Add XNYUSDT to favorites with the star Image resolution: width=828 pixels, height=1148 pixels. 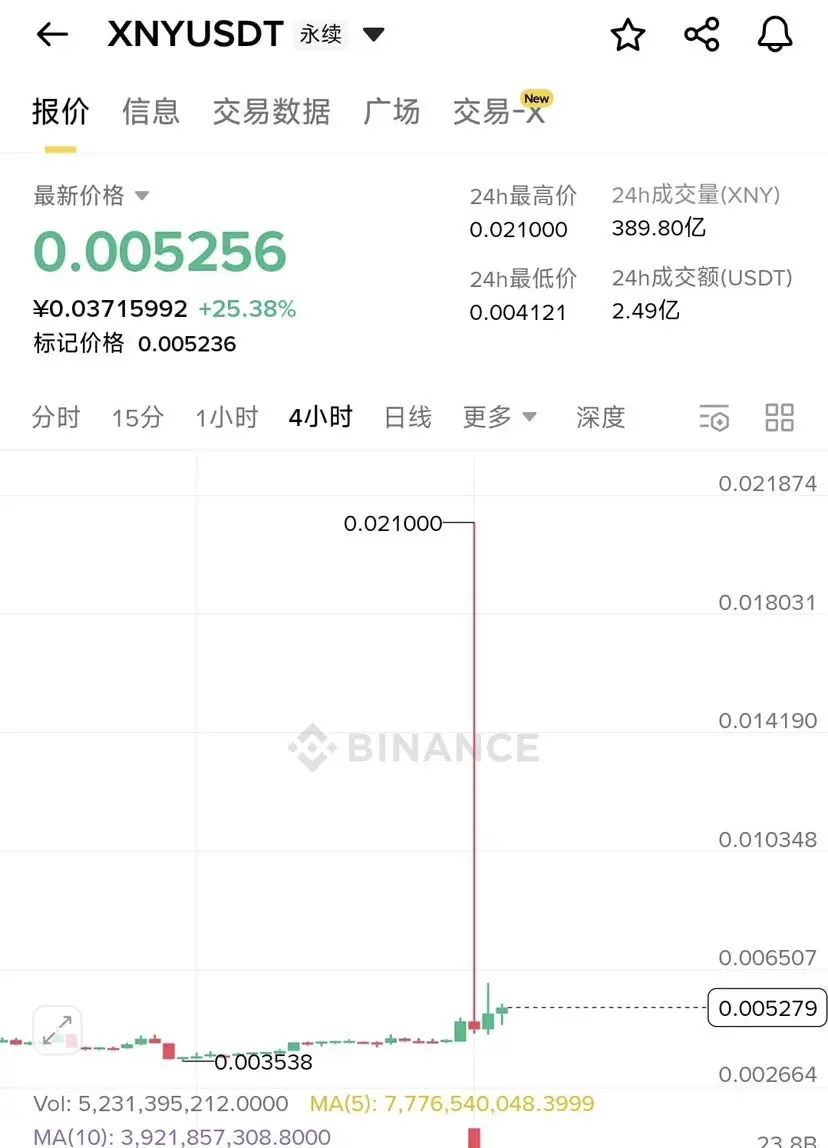pyautogui.click(x=628, y=36)
